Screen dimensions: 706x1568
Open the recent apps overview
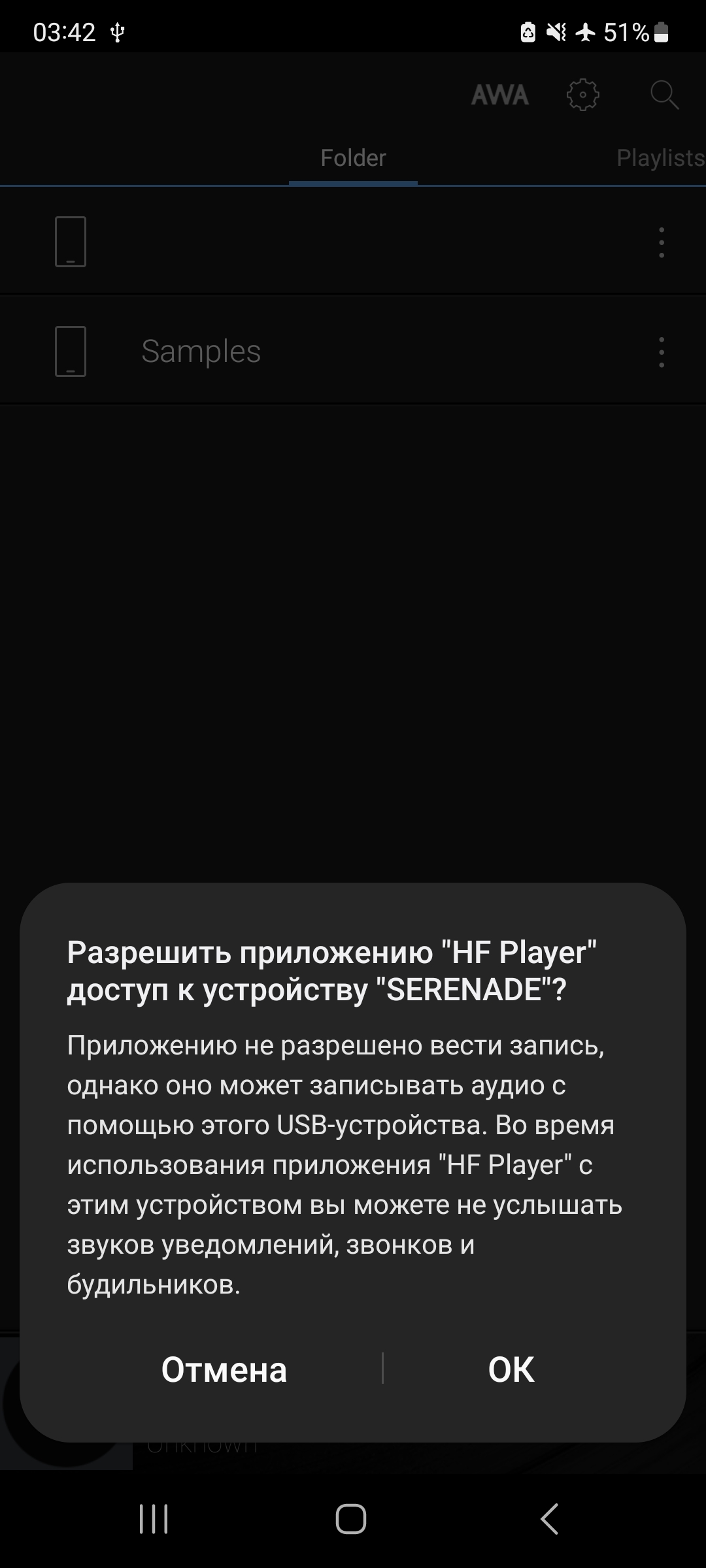[154, 1518]
